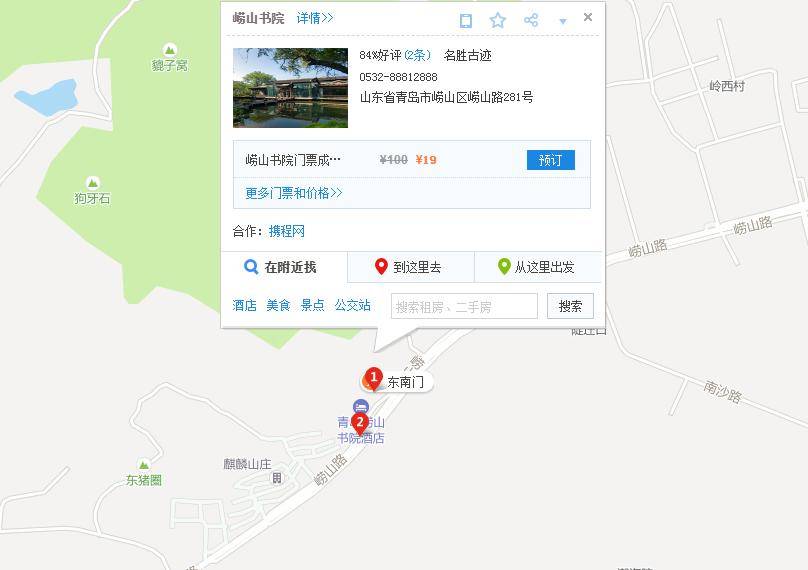View the 2条 reviews link
Image resolution: width=808 pixels, height=570 pixels.
[x=417, y=55]
